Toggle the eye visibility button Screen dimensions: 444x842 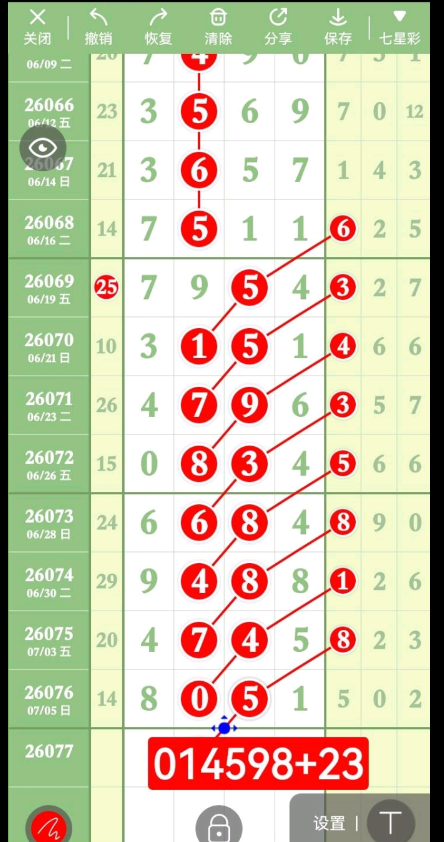(x=43, y=148)
